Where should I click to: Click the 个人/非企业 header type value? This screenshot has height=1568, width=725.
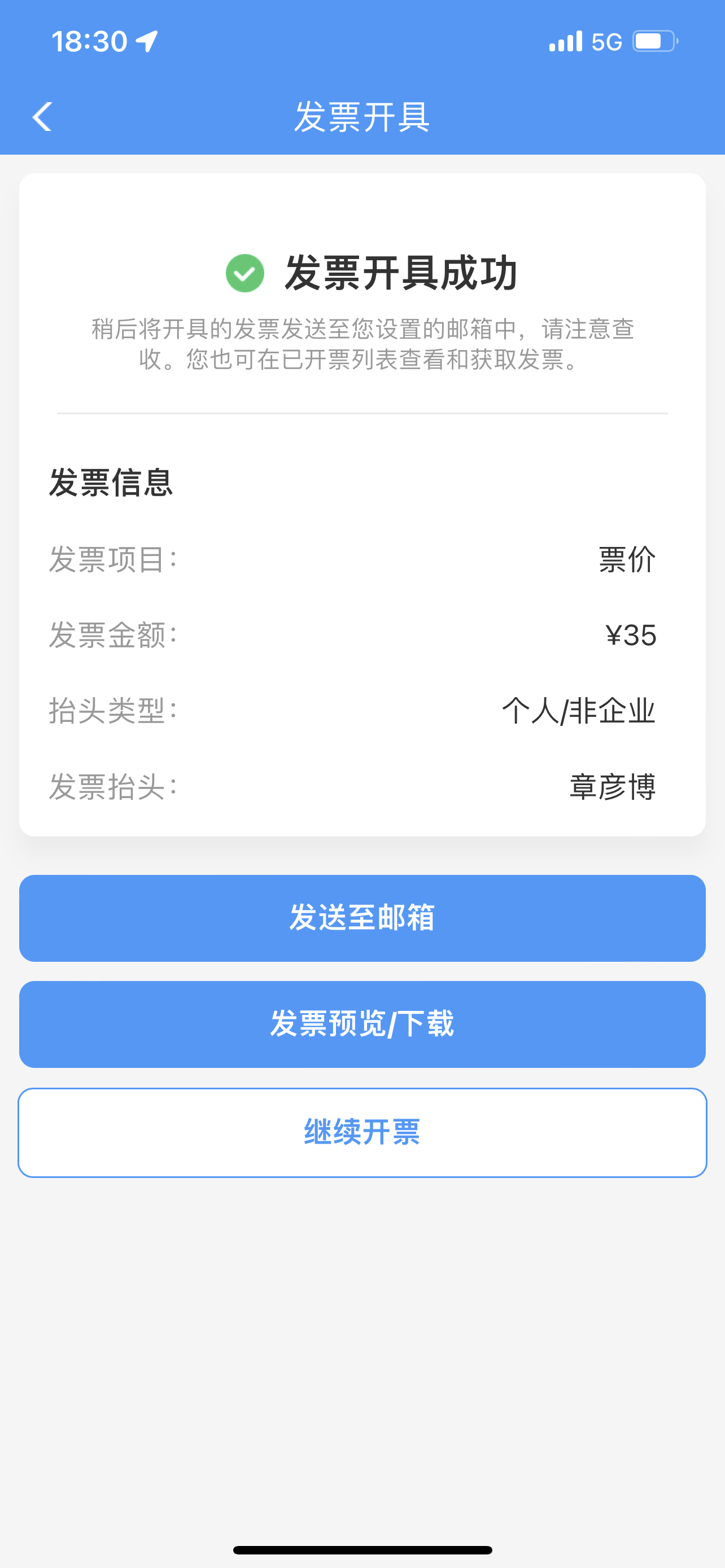tap(579, 712)
